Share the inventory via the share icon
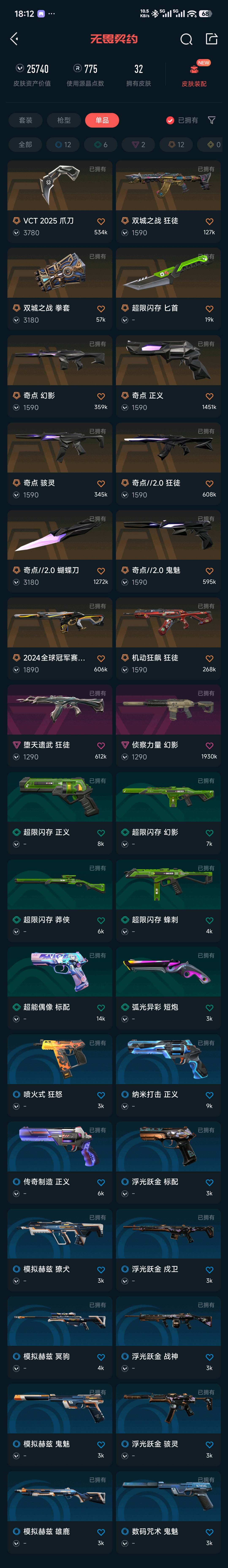Image resolution: width=228 pixels, height=1568 pixels. point(212,39)
